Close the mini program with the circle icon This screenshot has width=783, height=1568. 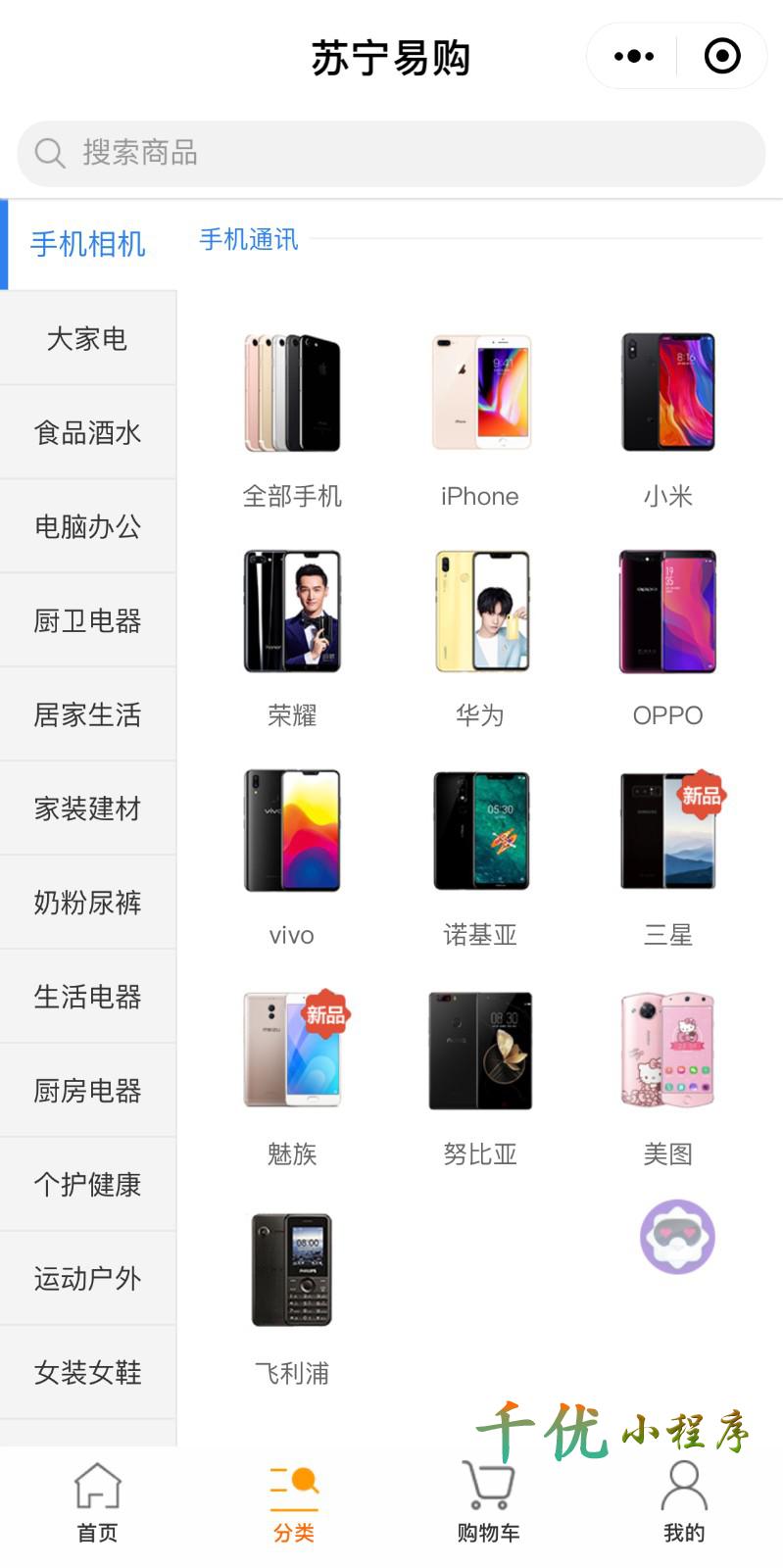pos(722,57)
